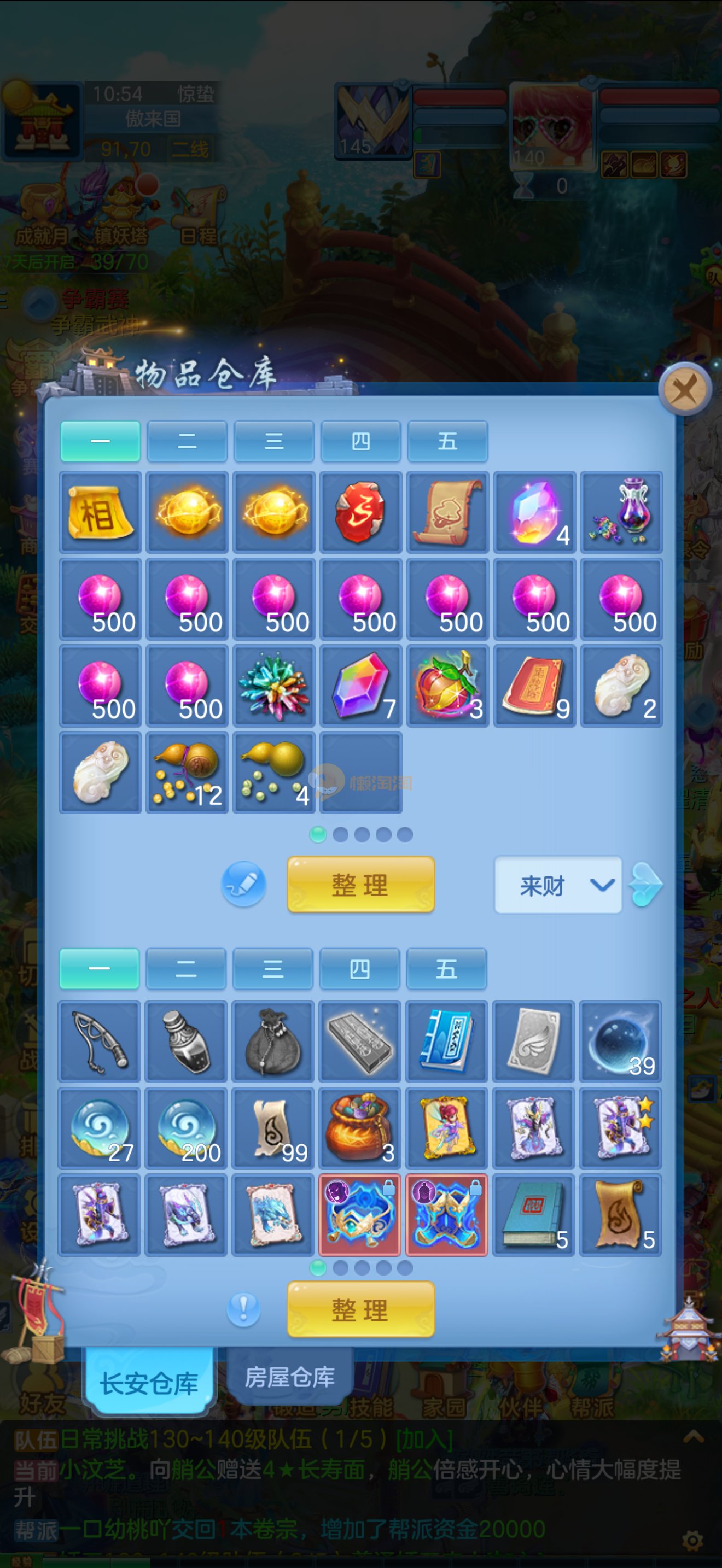The height and width of the screenshot is (1568, 722).
Task: Select the red rune stone item
Action: coord(360,512)
